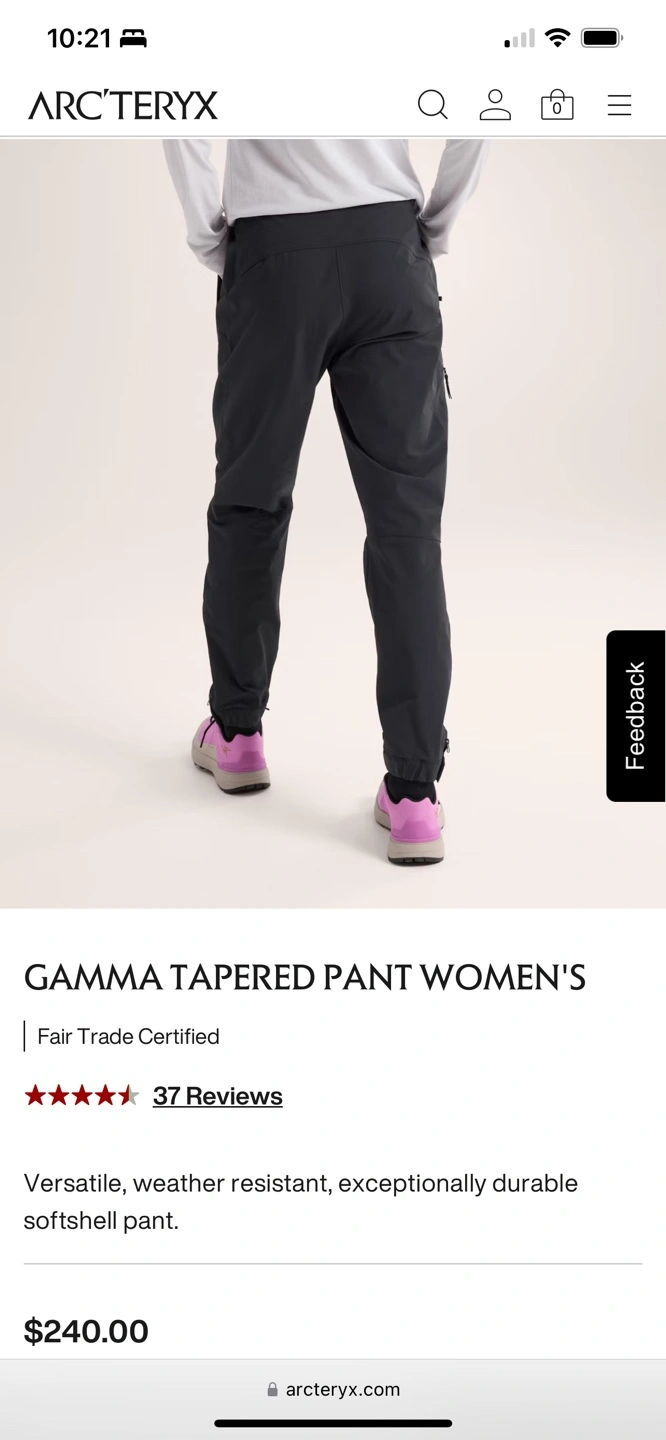Open the Gamma Tapered Pant product photo
The image size is (666, 1440).
(x=333, y=523)
